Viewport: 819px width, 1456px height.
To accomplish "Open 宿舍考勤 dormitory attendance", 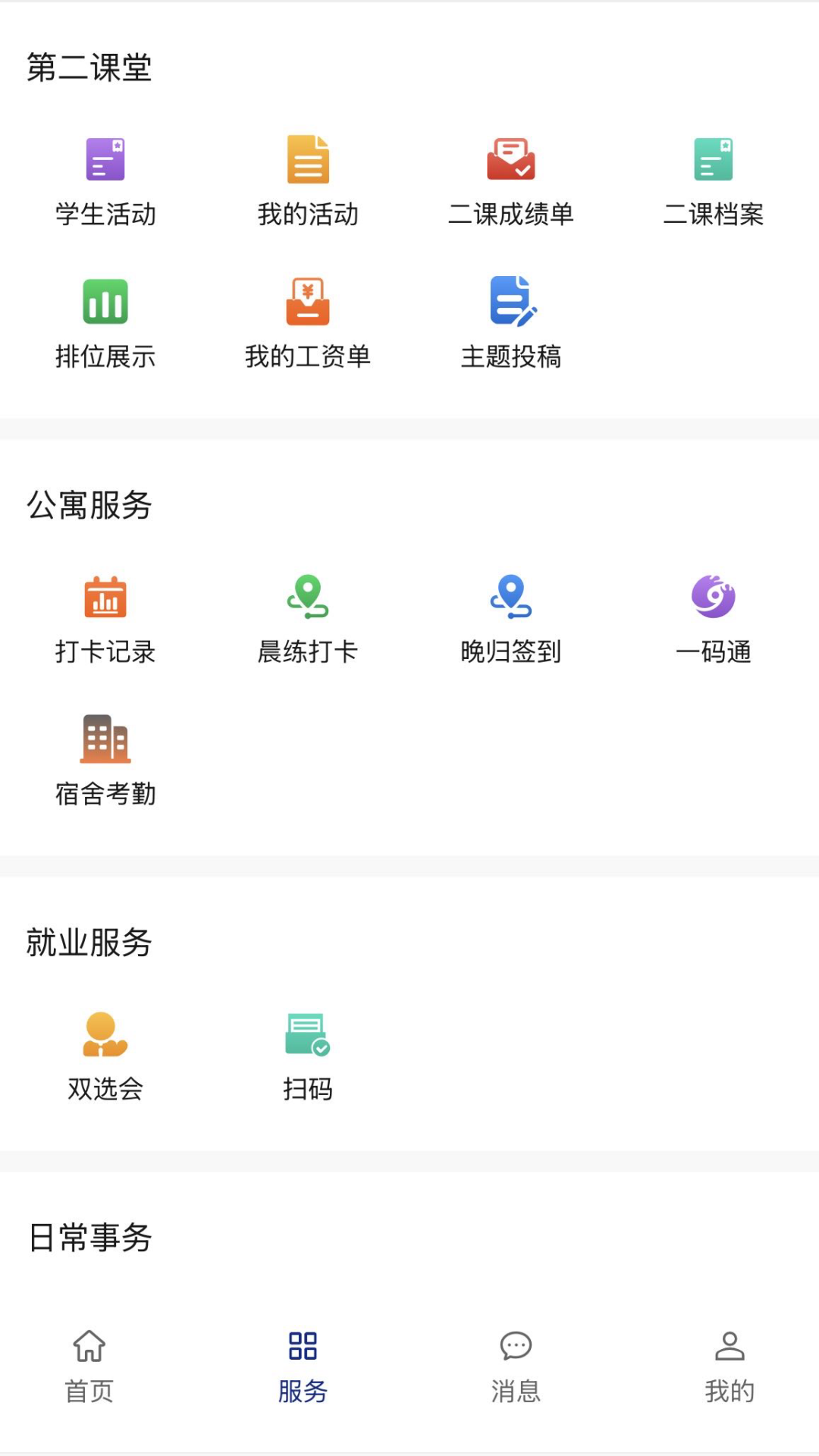I will coord(105,760).
